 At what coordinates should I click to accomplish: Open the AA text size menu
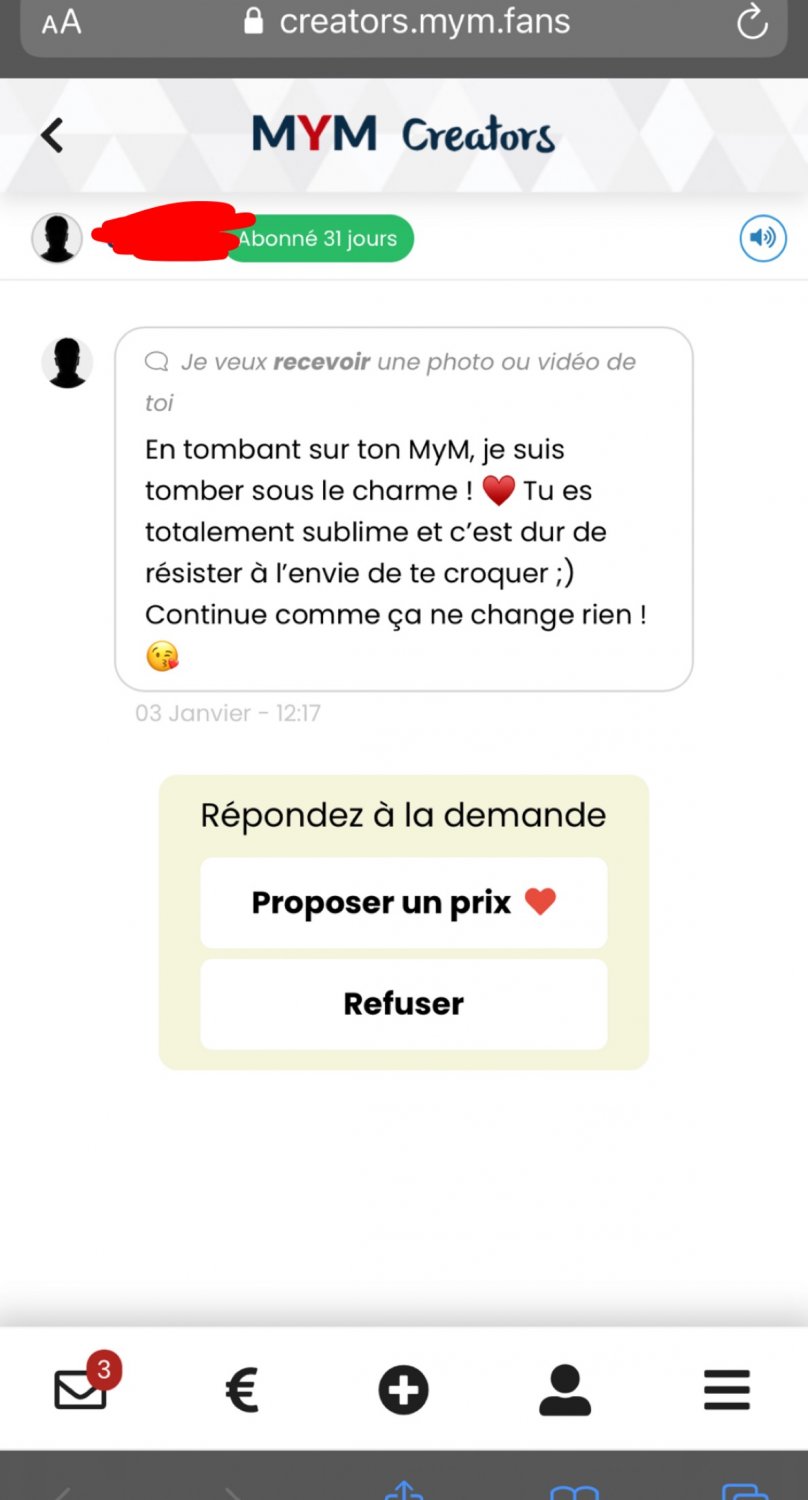62,22
